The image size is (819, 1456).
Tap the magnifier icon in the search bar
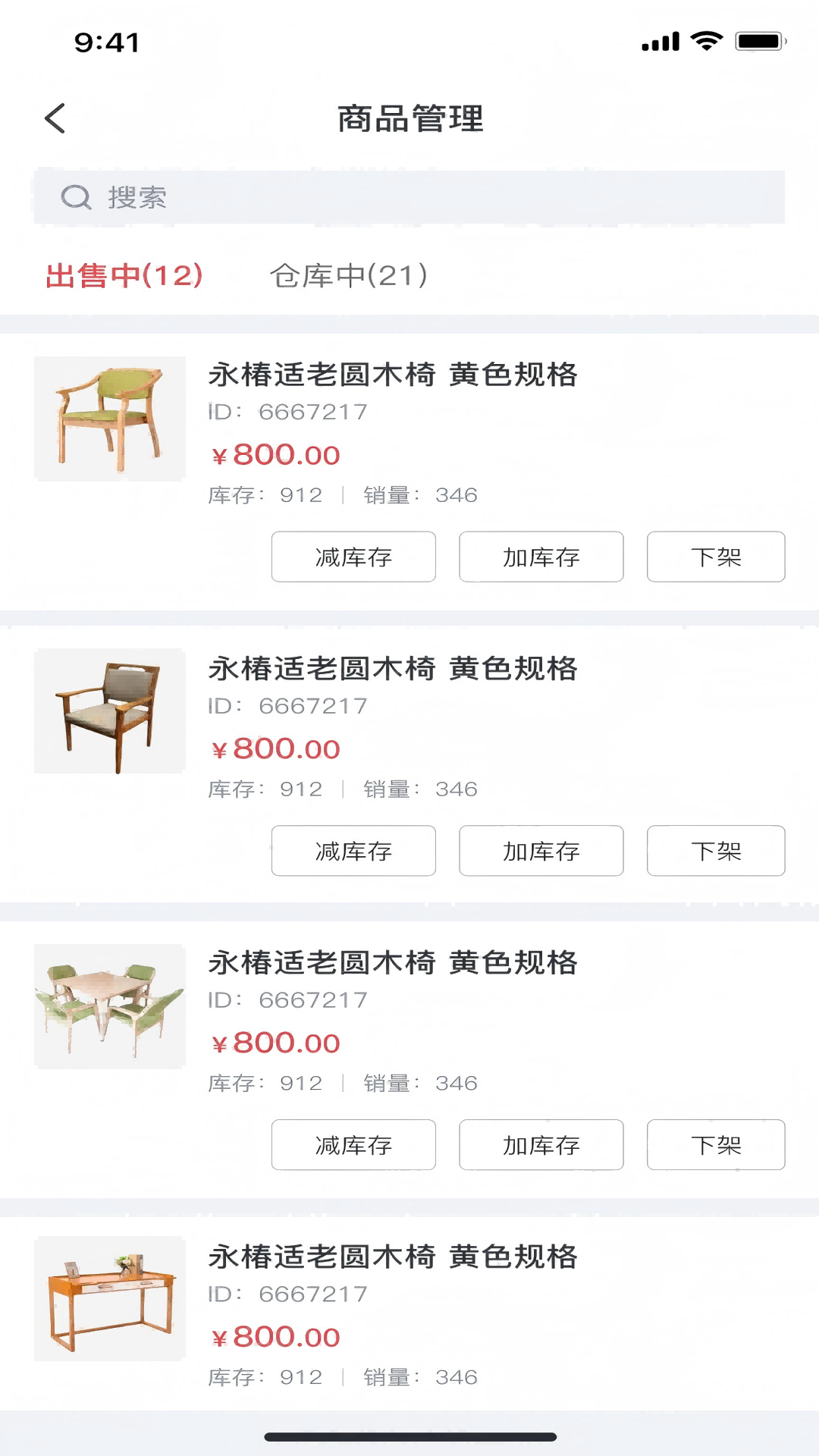coord(74,196)
